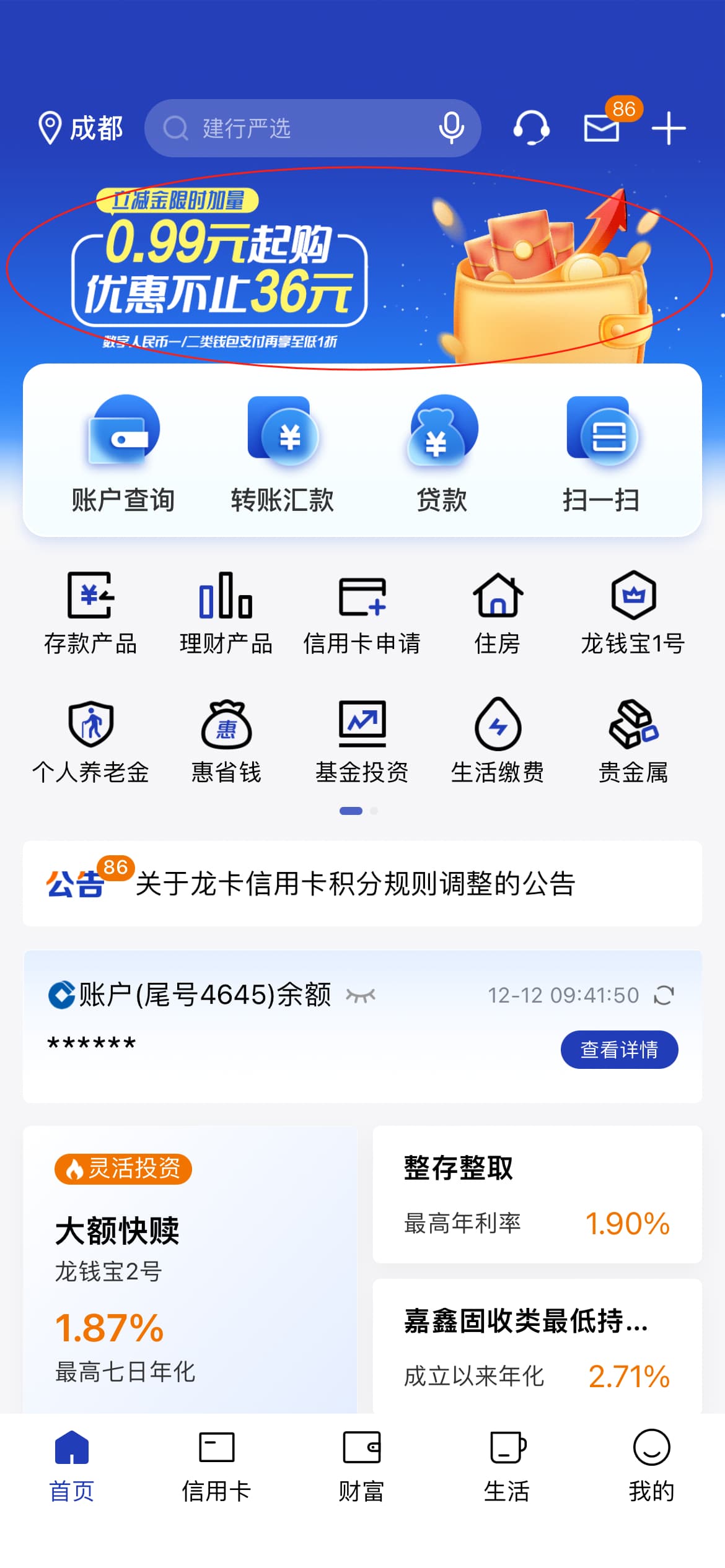Open the message inbox envelope

tap(602, 128)
